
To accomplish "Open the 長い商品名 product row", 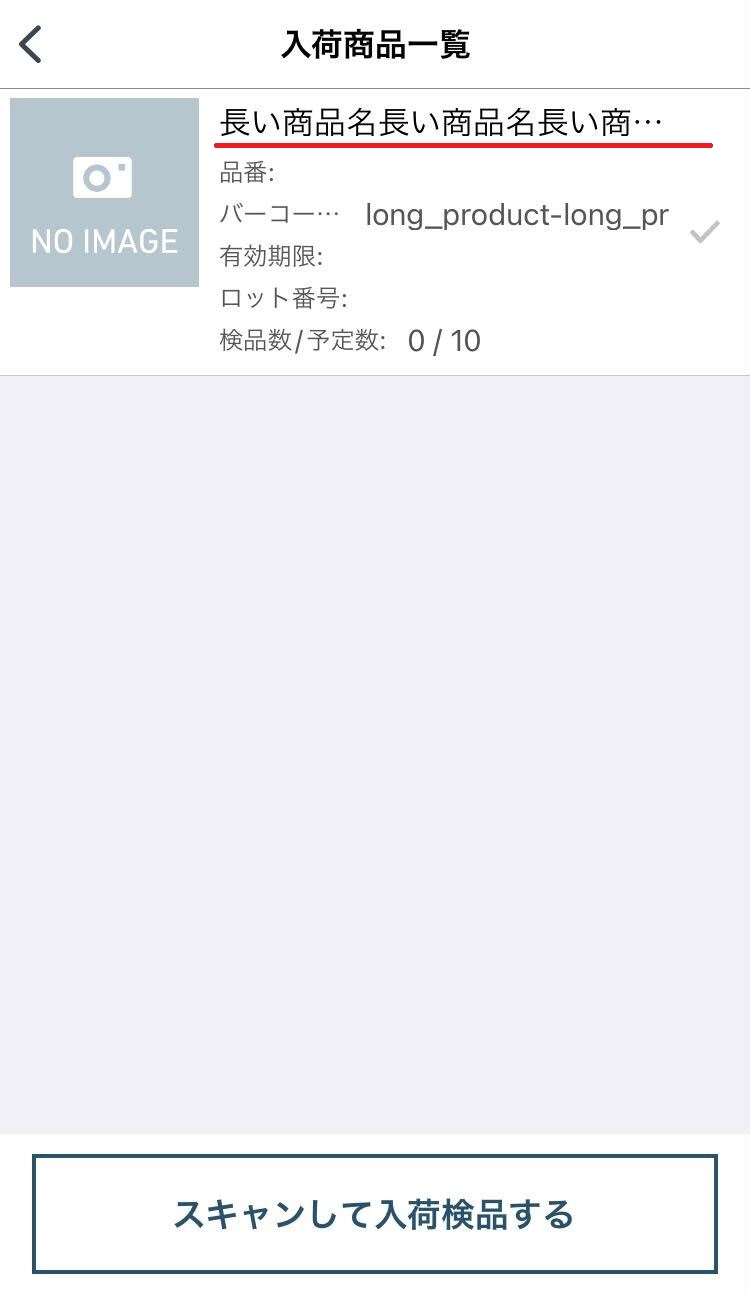I will (x=440, y=232).
